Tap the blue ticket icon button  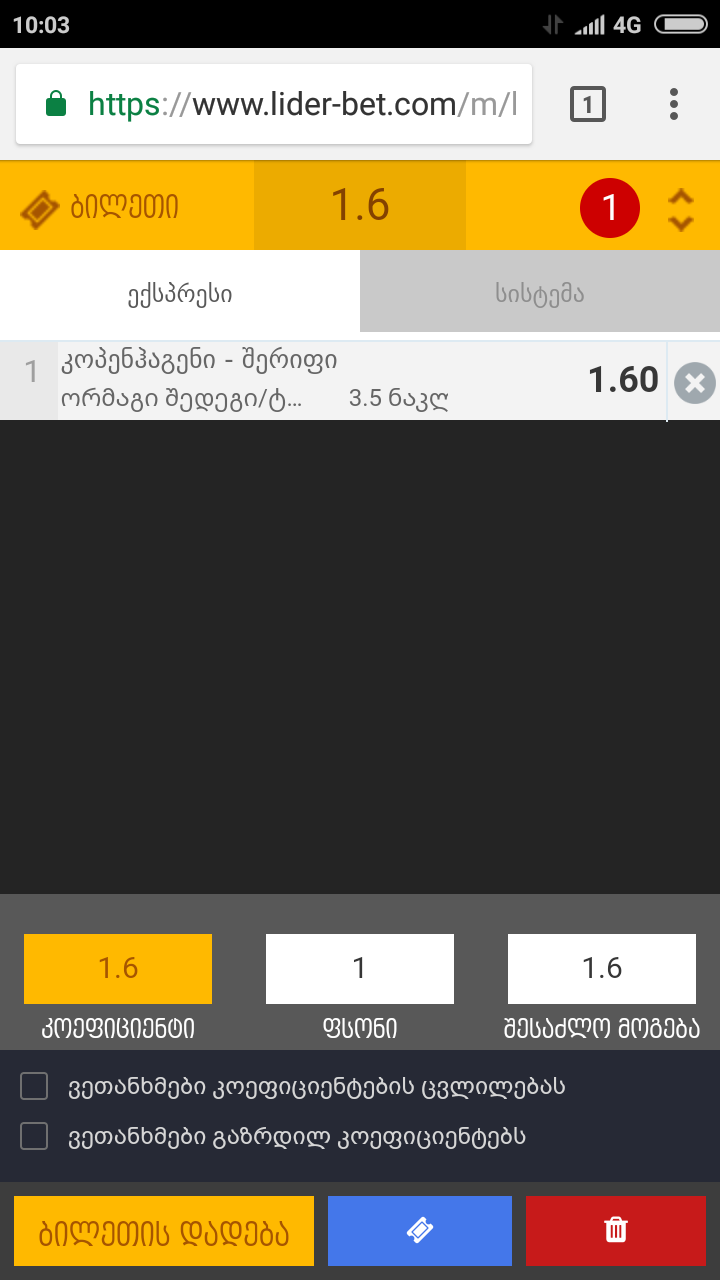(420, 1231)
